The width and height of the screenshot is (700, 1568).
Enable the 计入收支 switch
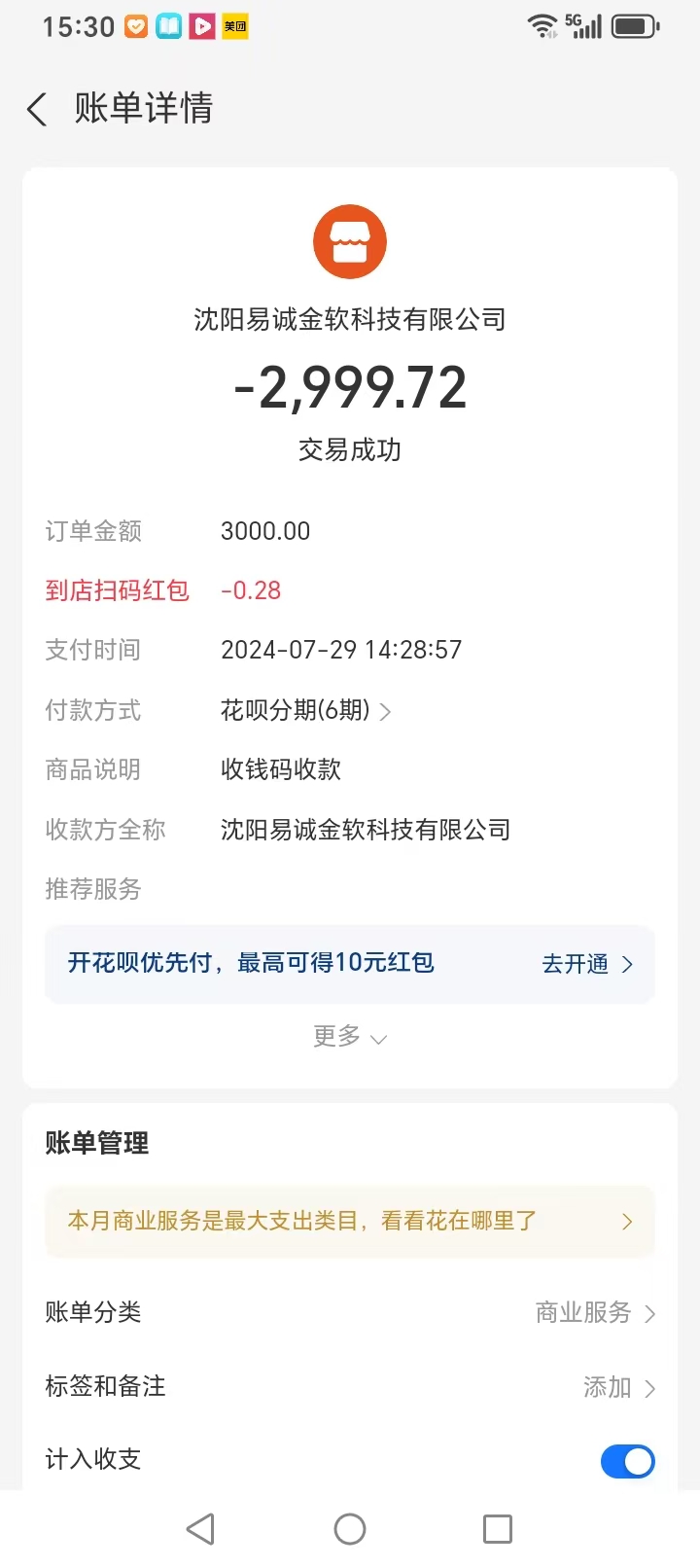click(x=628, y=1461)
